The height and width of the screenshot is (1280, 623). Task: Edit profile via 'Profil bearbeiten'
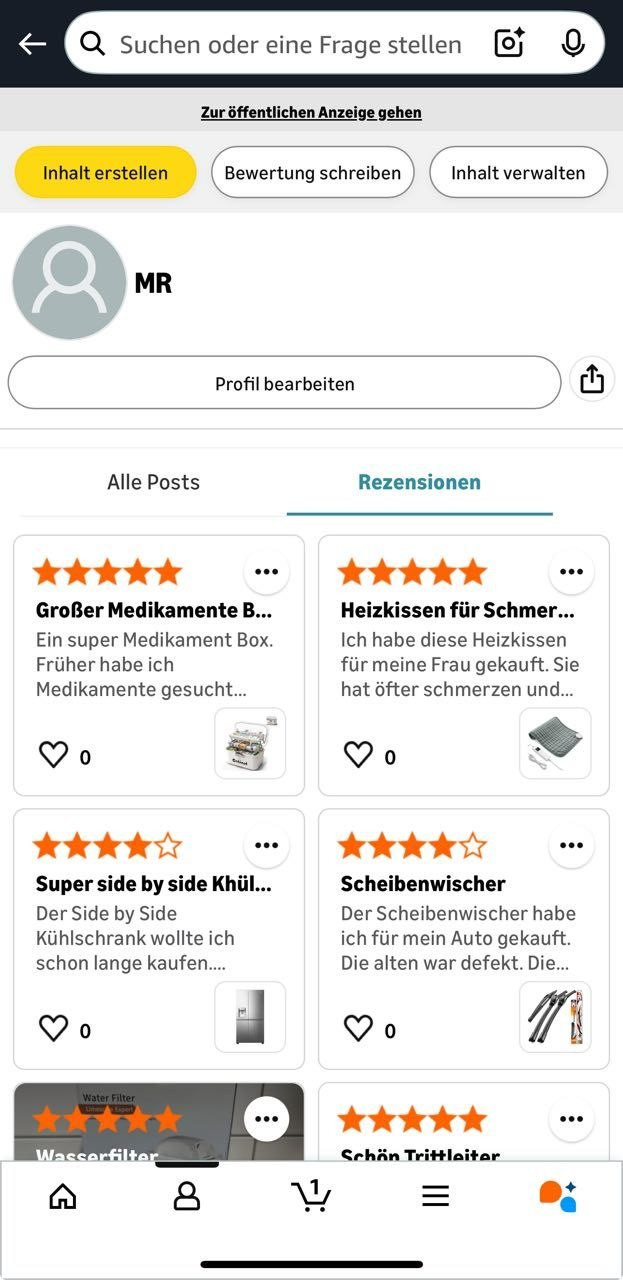284,383
